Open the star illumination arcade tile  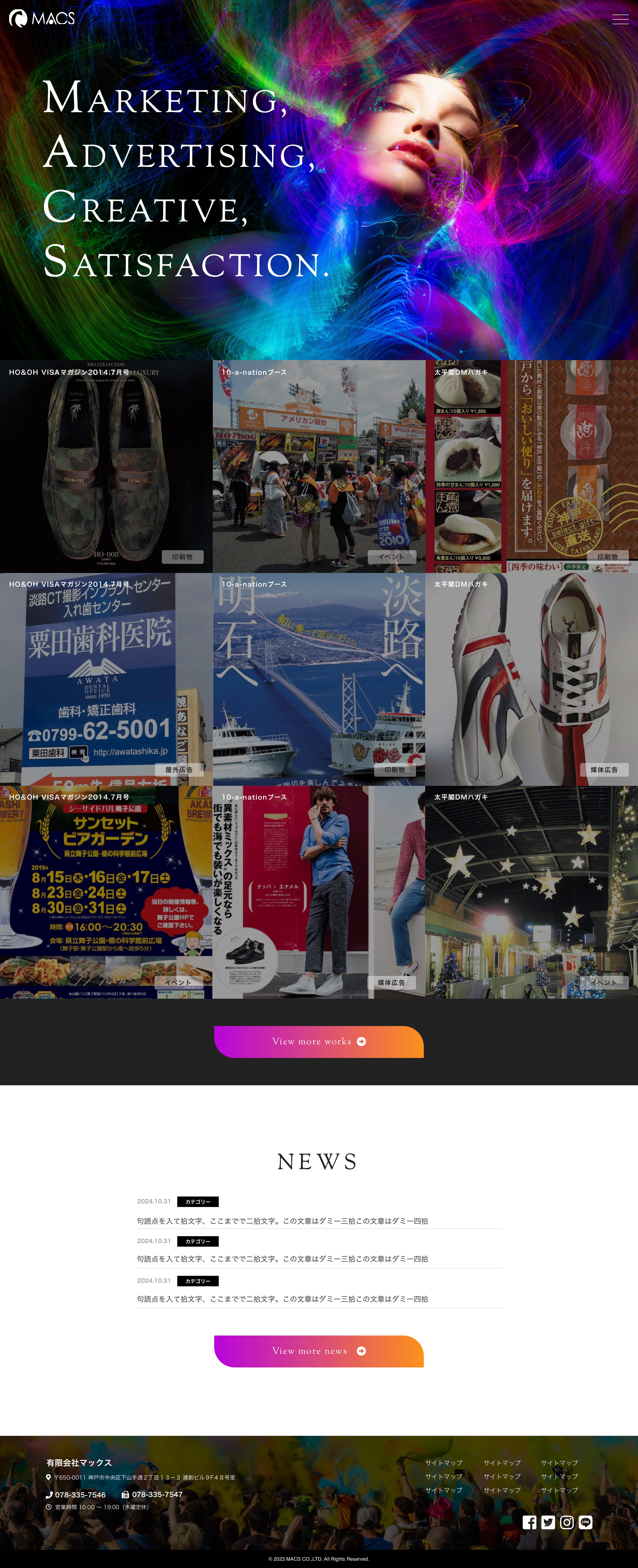coord(531,892)
